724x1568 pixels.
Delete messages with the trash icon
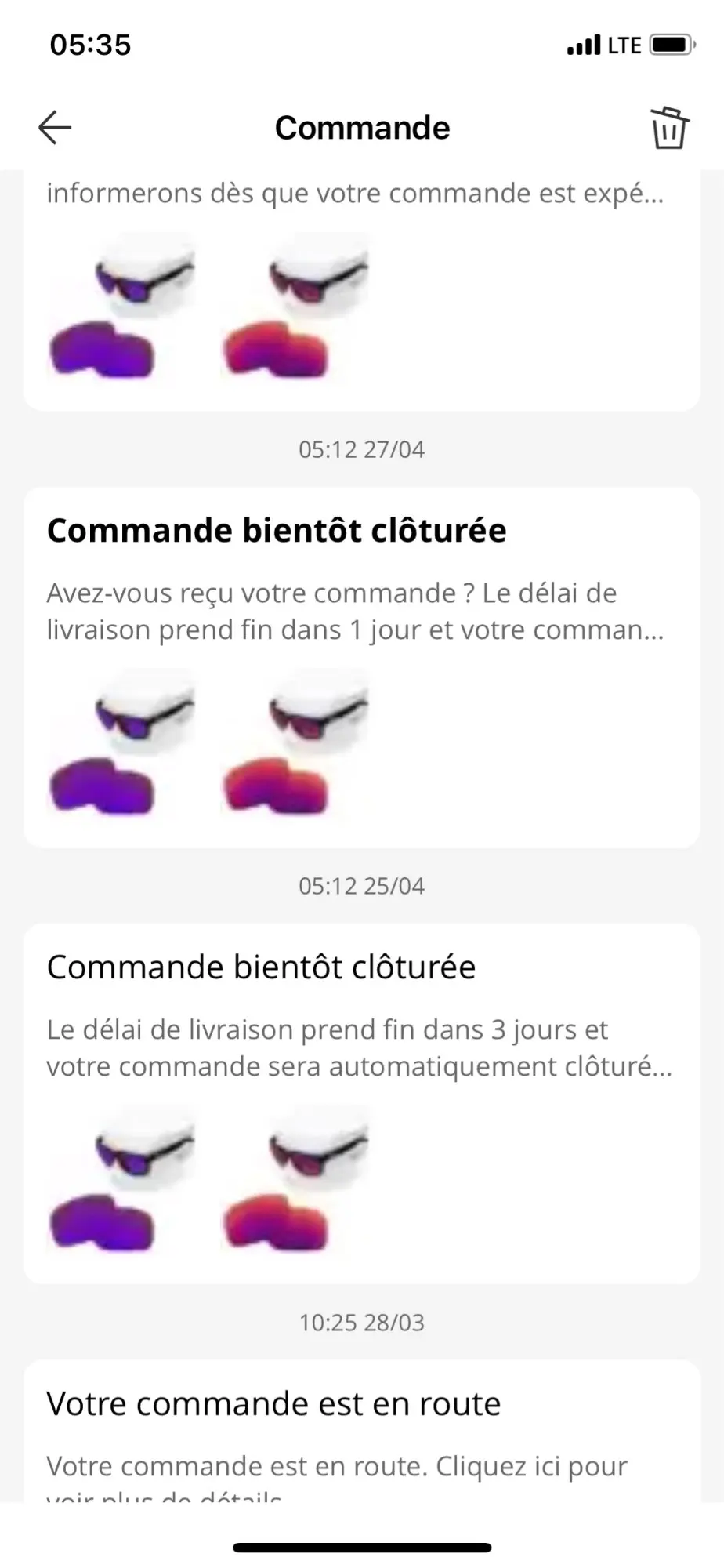[668, 127]
